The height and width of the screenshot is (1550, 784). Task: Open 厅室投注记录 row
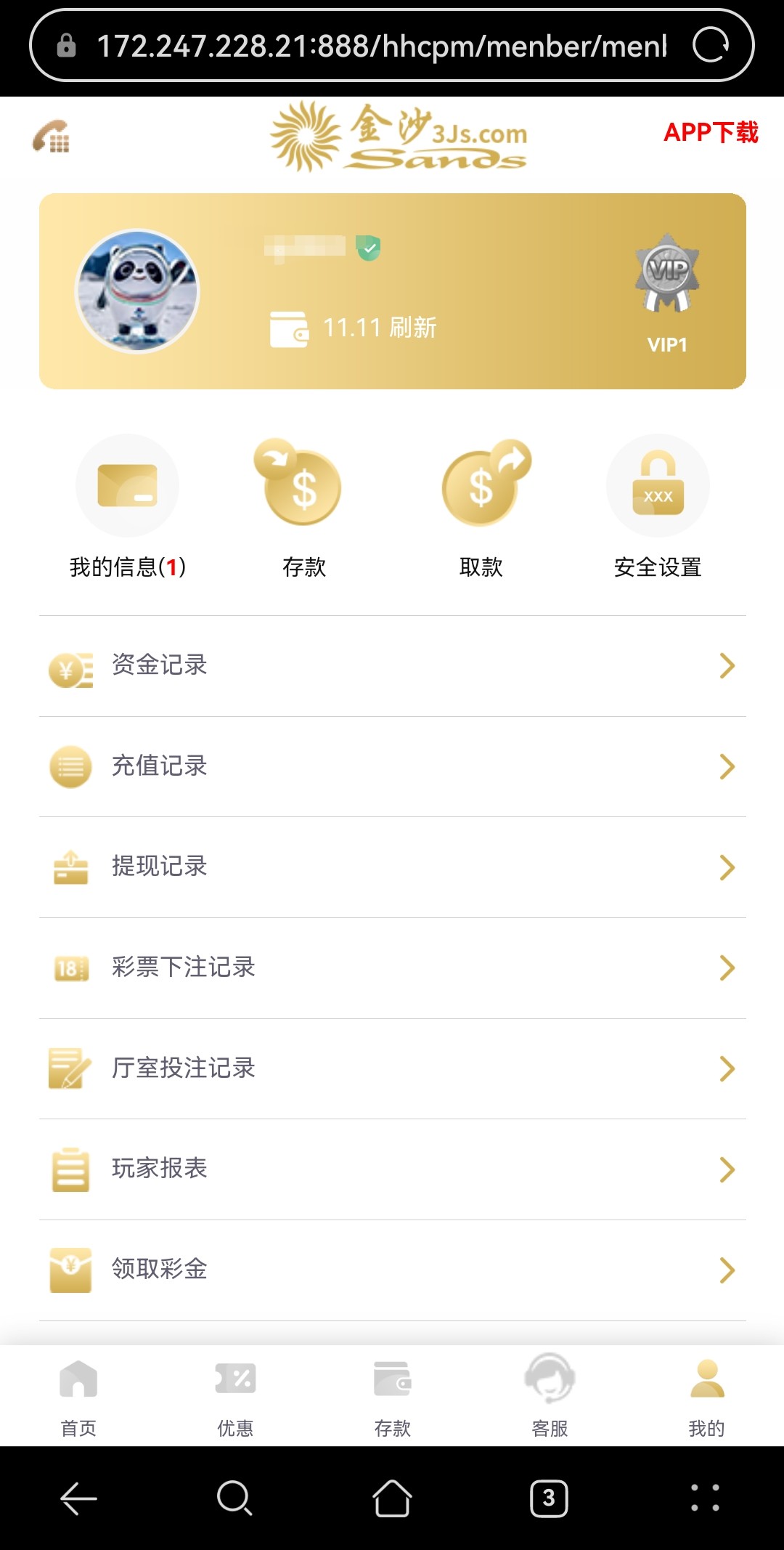[x=392, y=1068]
